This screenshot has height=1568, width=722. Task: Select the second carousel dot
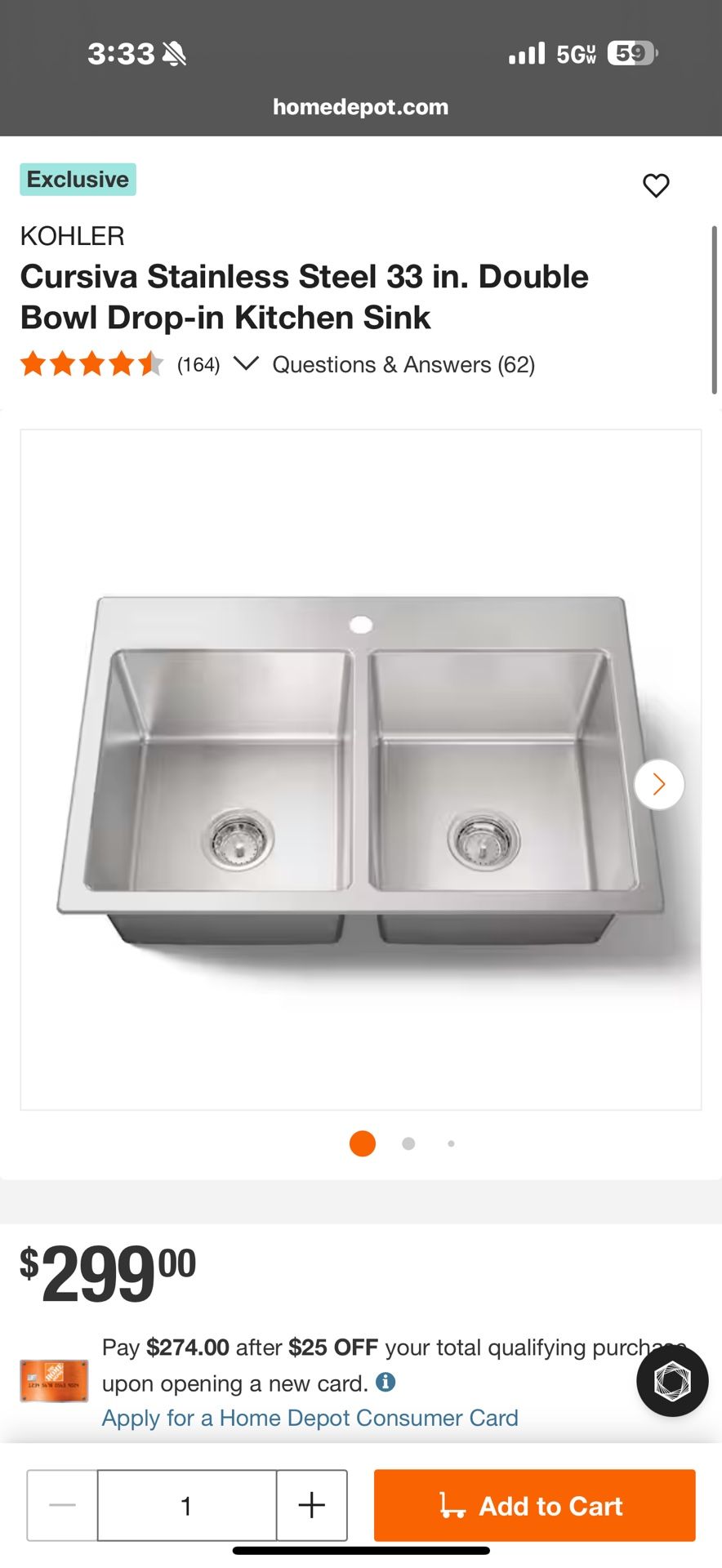[x=408, y=1143]
